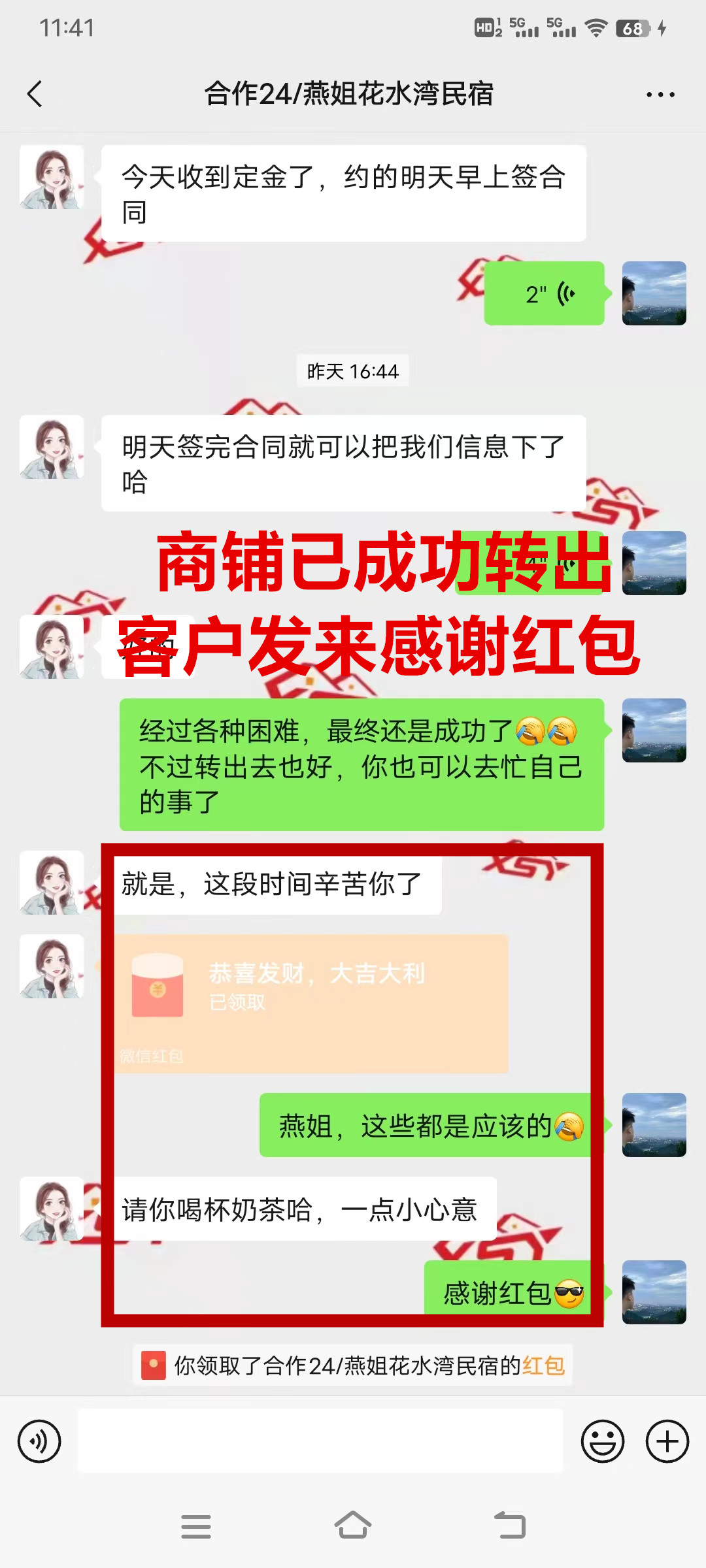706x1568 pixels.
Task: View 燕姐's profile from the top avatar
Action: click(x=52, y=177)
